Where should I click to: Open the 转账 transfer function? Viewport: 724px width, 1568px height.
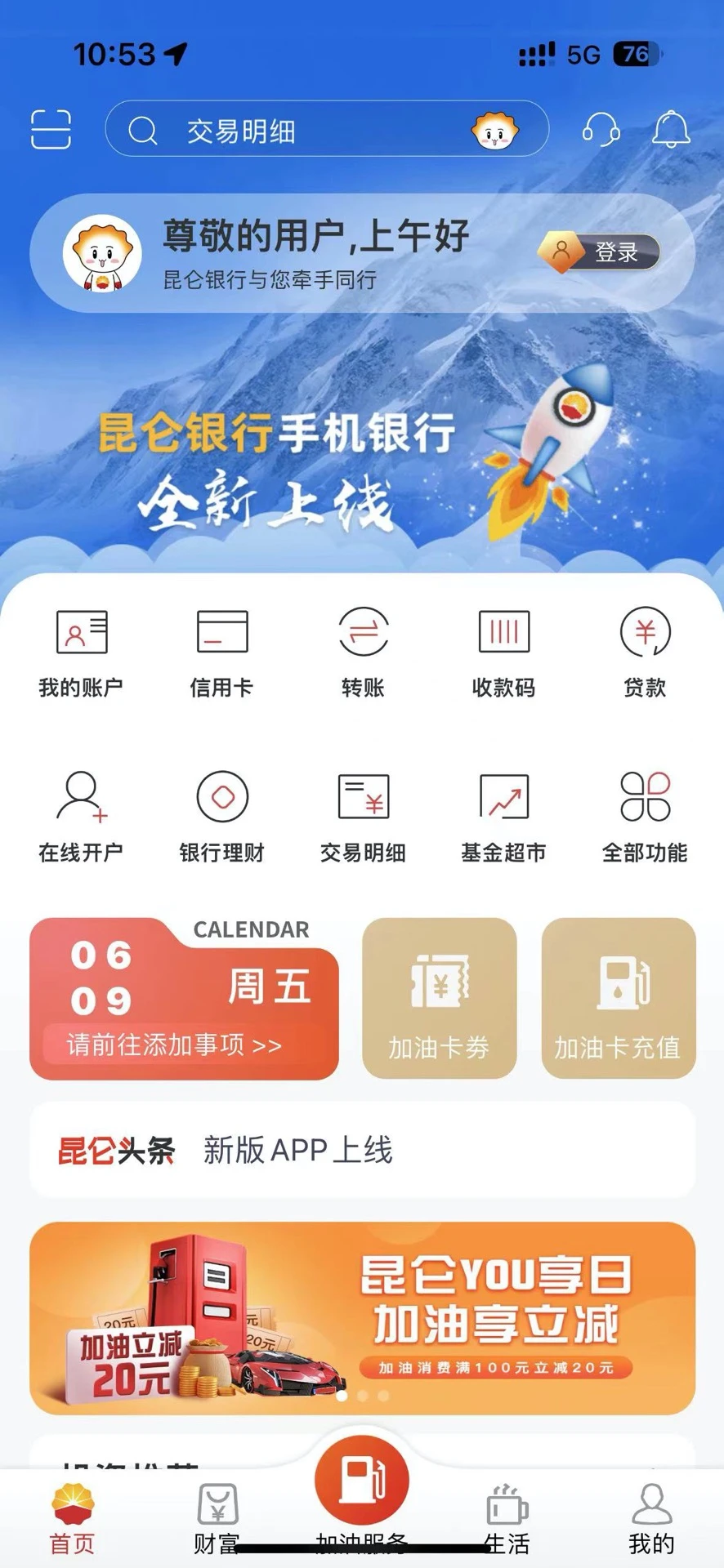(x=362, y=651)
